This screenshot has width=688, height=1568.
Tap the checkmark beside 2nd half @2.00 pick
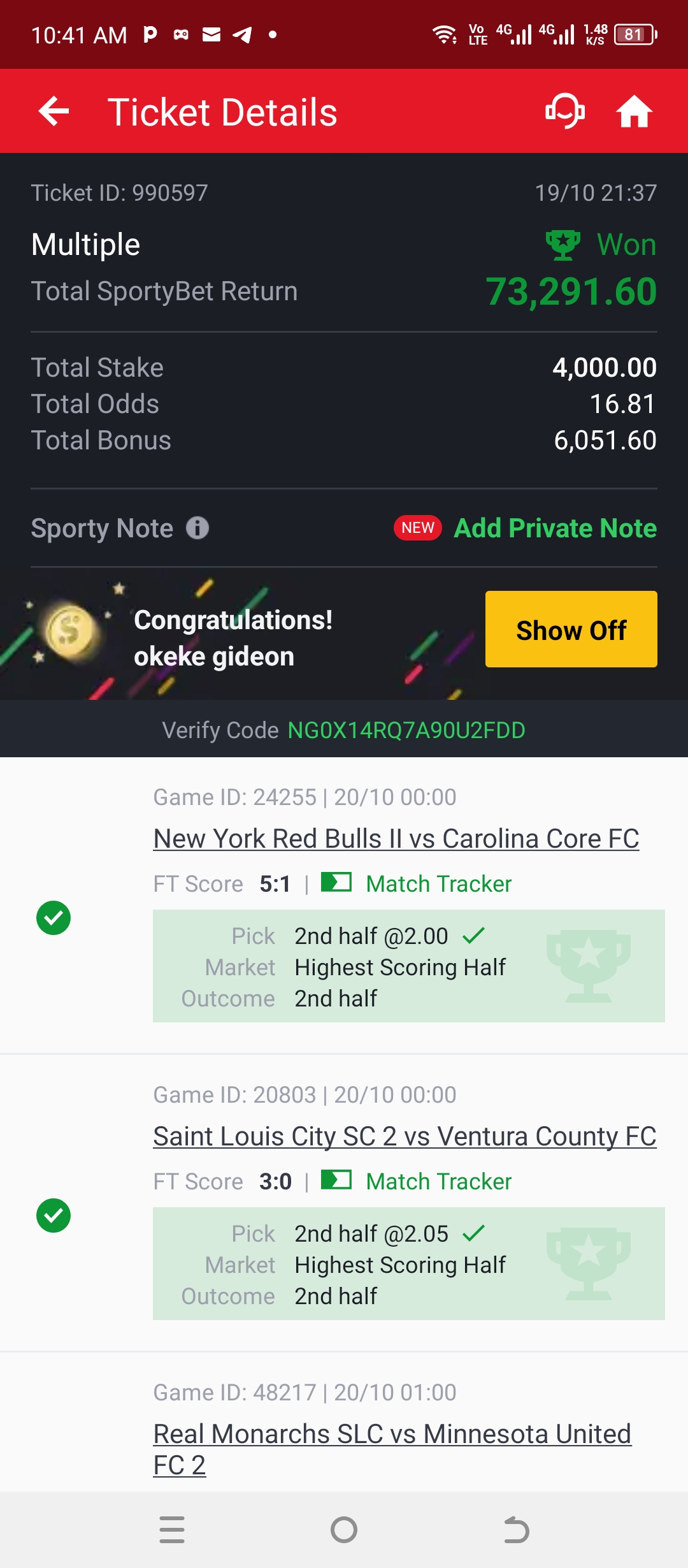click(475, 934)
